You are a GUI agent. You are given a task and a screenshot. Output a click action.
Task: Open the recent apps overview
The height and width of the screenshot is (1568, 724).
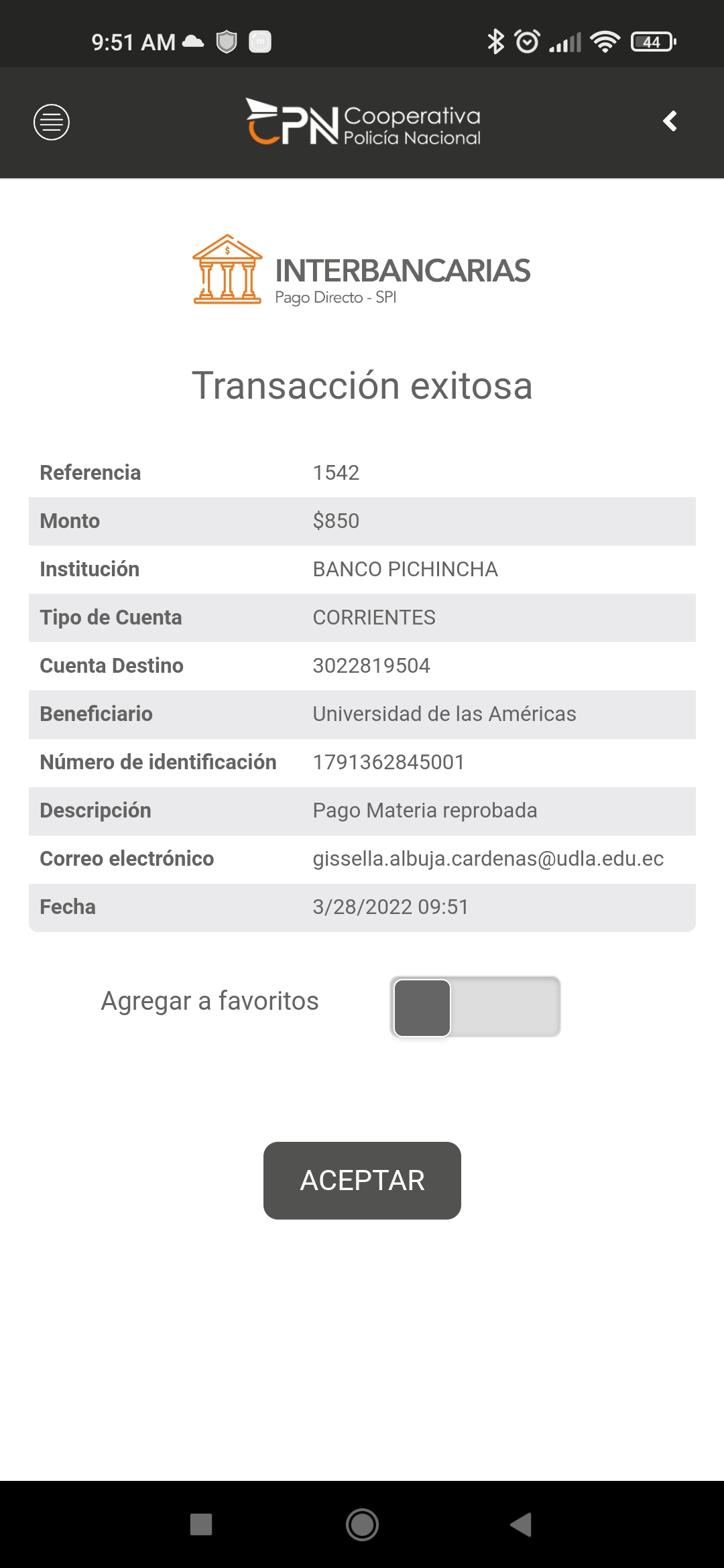(201, 1524)
